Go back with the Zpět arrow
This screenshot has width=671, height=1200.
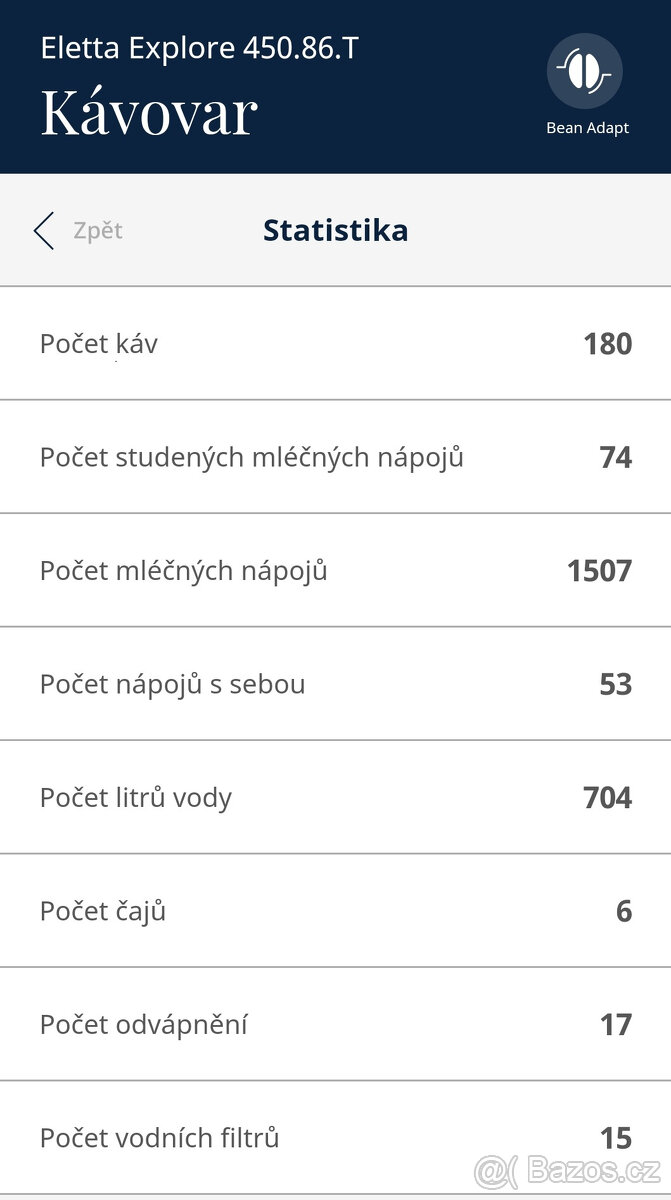(44, 231)
